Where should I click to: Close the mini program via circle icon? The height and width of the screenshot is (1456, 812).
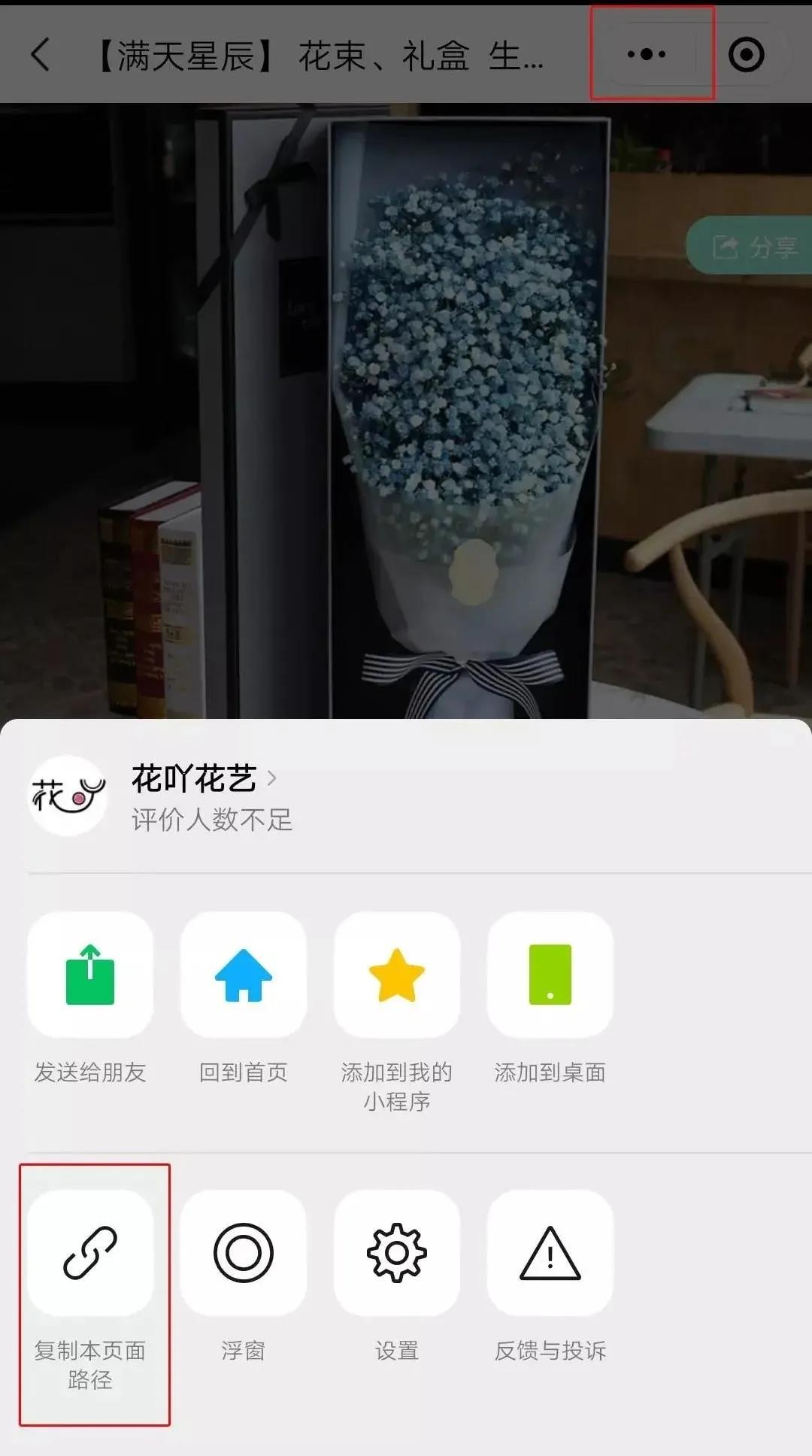click(746, 55)
